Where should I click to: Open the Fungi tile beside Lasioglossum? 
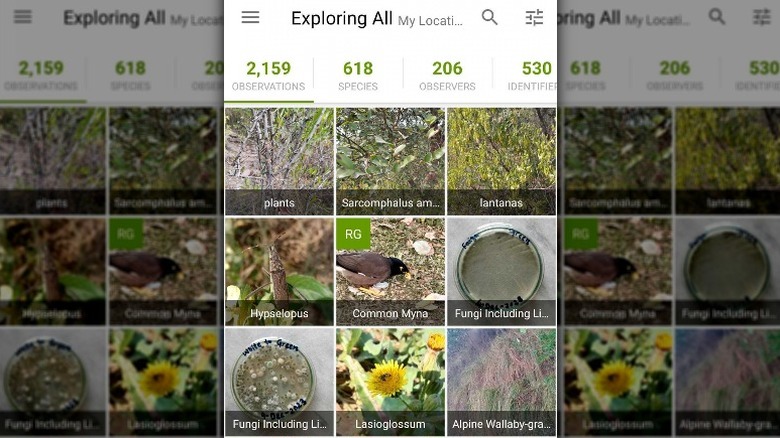(x=279, y=382)
